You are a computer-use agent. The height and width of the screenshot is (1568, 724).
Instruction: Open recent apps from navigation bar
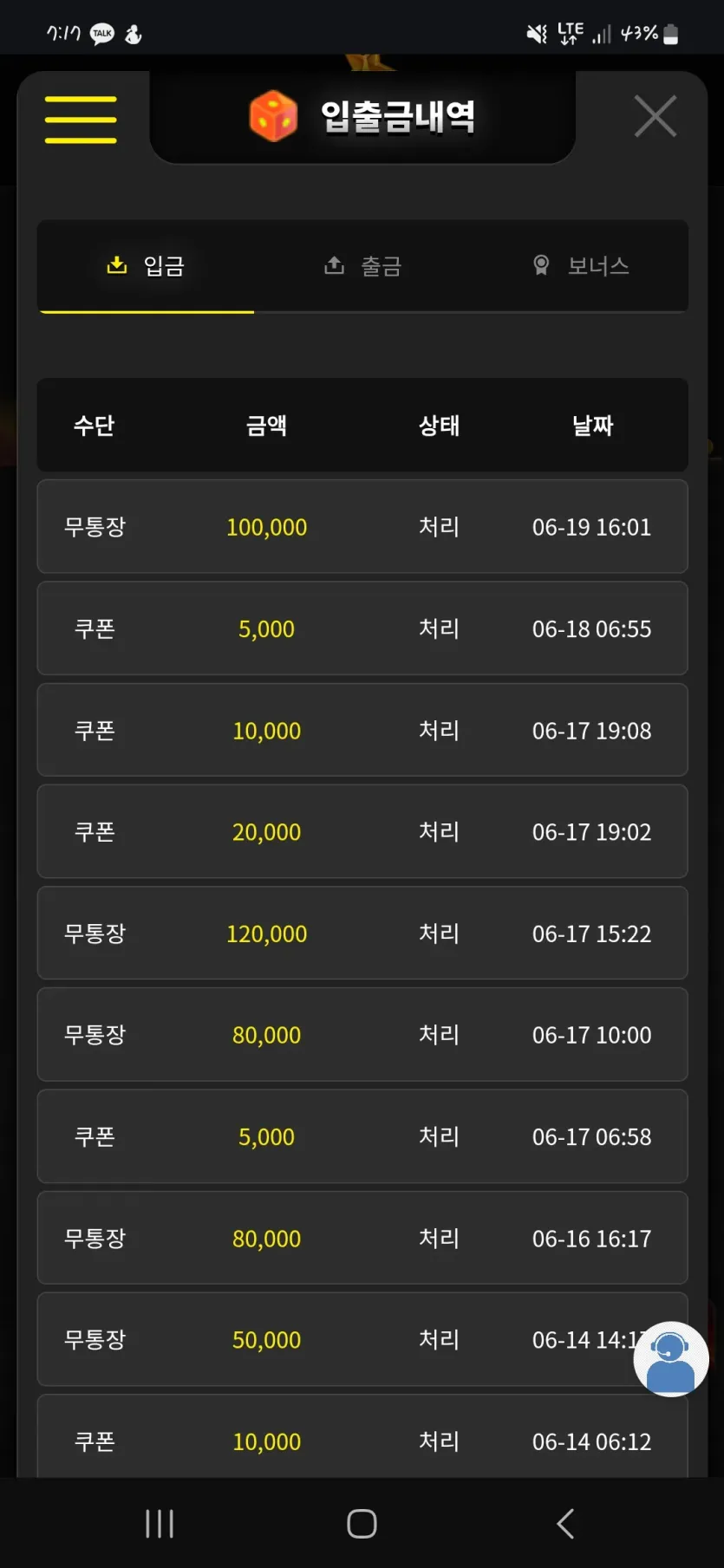click(x=160, y=1523)
